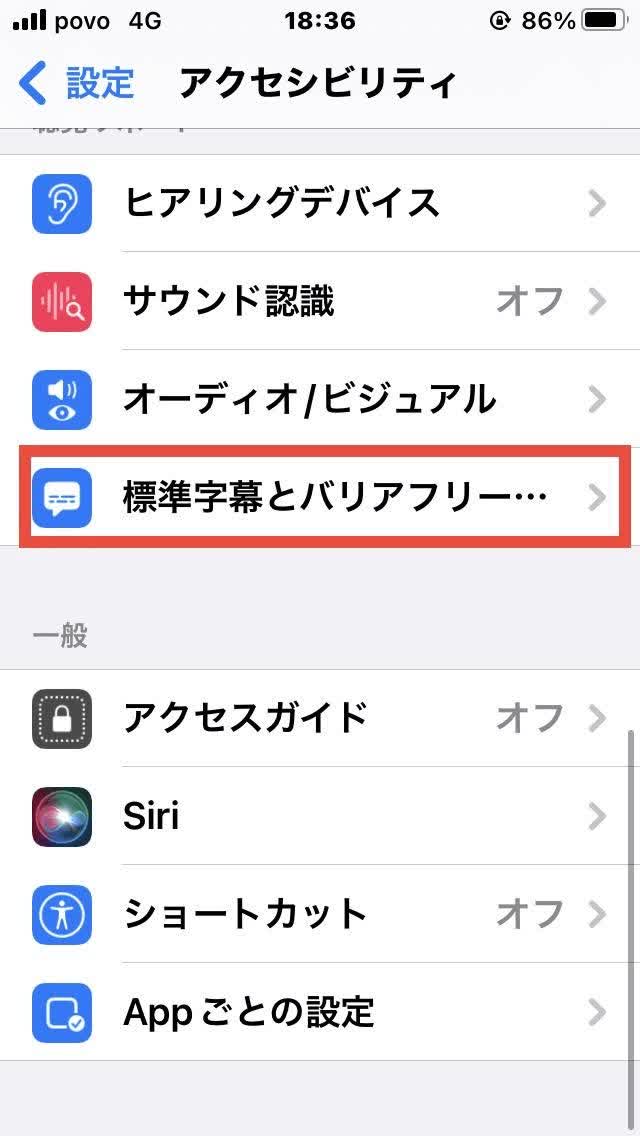
Task: Open Appごとの設定
Action: pos(320,1012)
